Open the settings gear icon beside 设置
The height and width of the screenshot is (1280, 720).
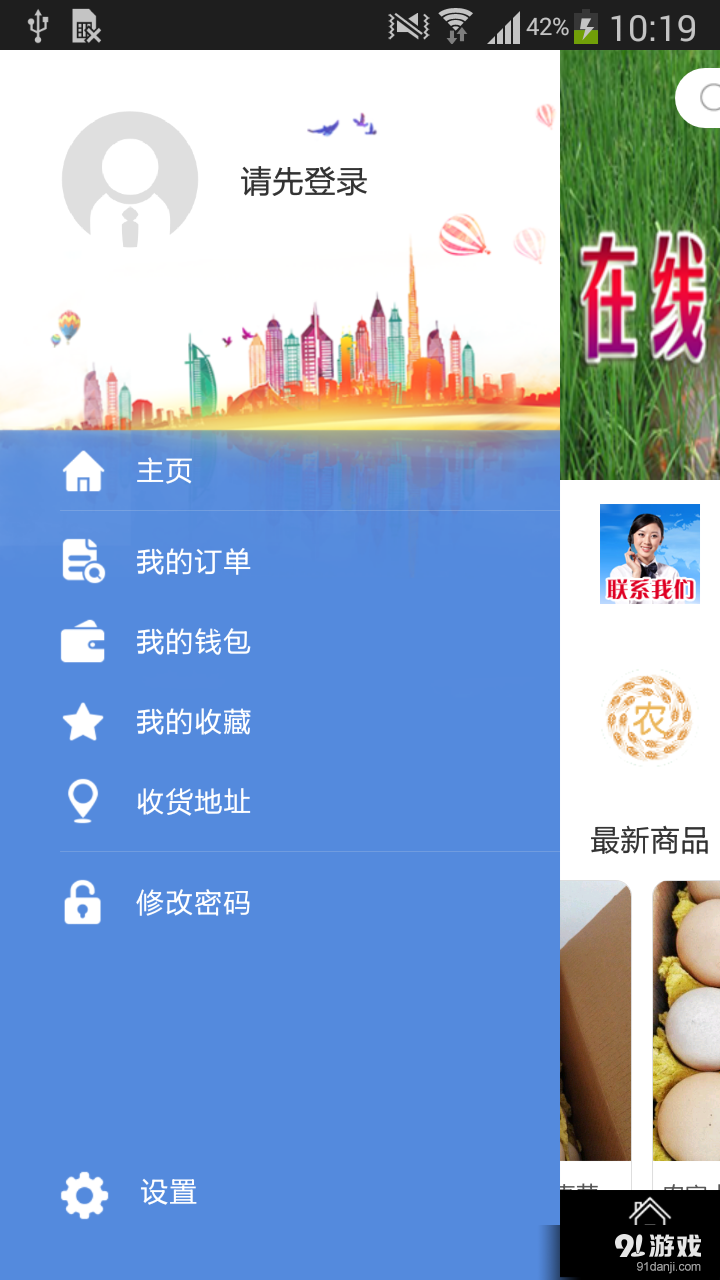pos(83,1194)
